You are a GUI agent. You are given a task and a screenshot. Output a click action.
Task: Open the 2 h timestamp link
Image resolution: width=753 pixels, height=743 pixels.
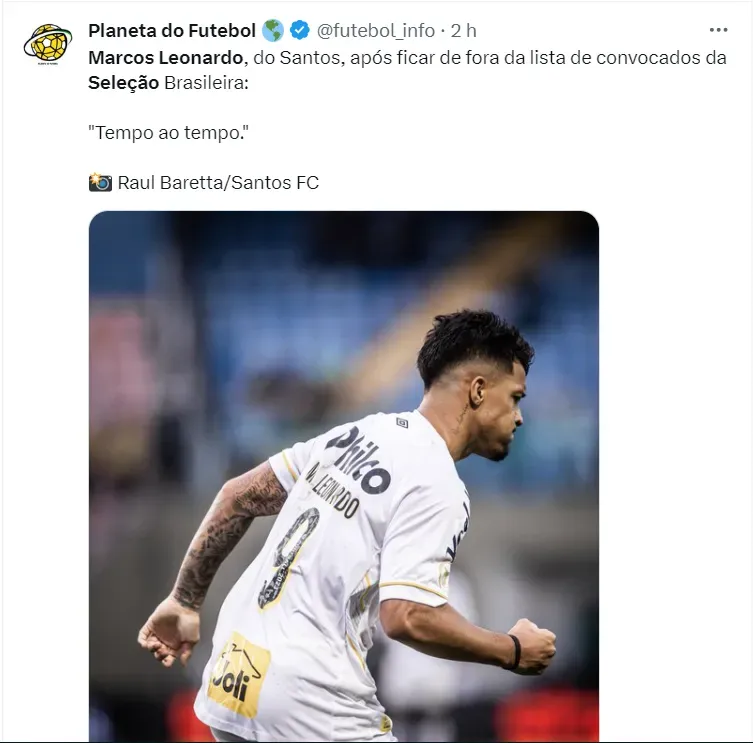click(464, 31)
